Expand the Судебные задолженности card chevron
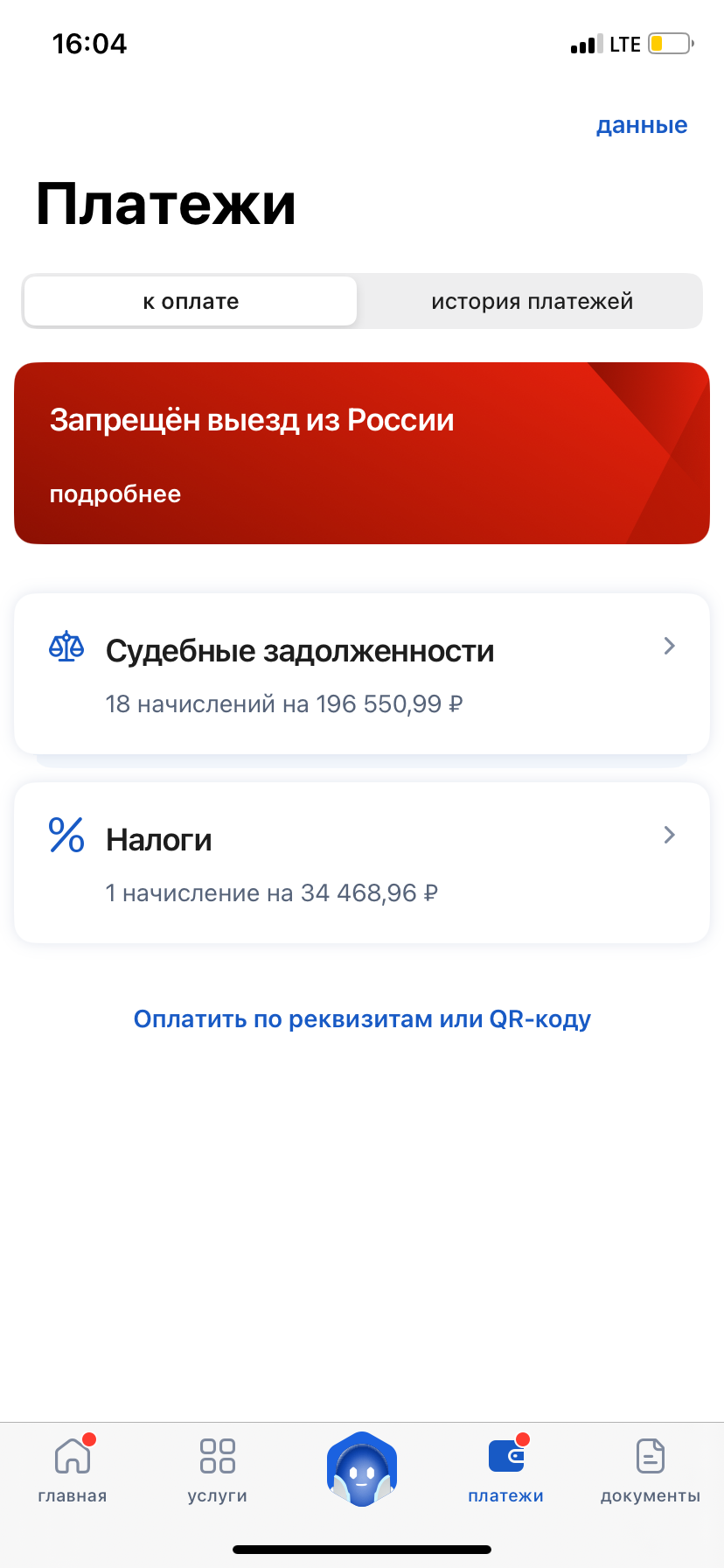The image size is (724, 1568). coord(668,646)
